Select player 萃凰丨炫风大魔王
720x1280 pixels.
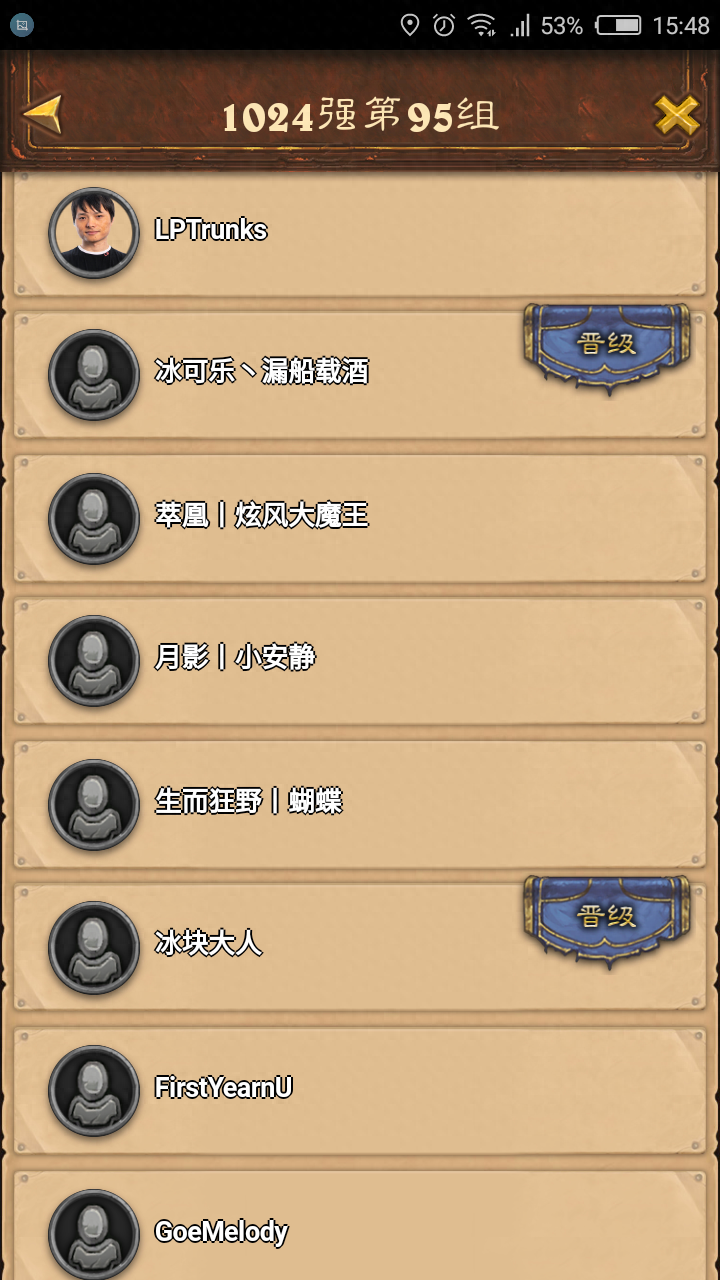[x=360, y=517]
